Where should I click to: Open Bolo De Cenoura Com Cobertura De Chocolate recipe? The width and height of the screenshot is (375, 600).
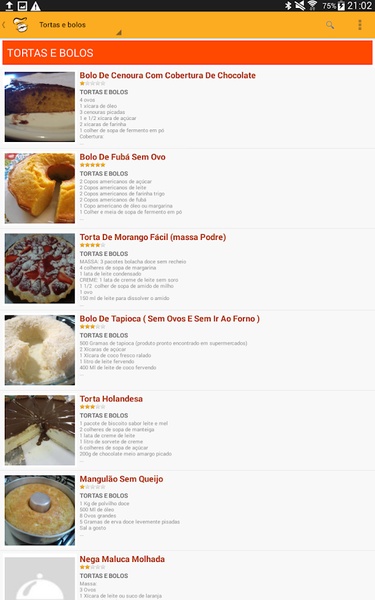pos(188,107)
